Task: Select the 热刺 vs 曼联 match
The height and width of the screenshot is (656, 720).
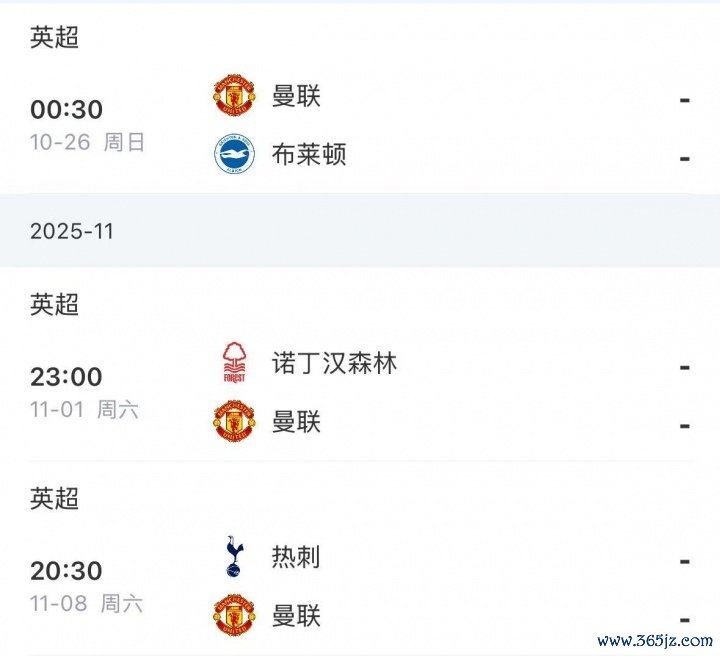Action: click(x=360, y=585)
